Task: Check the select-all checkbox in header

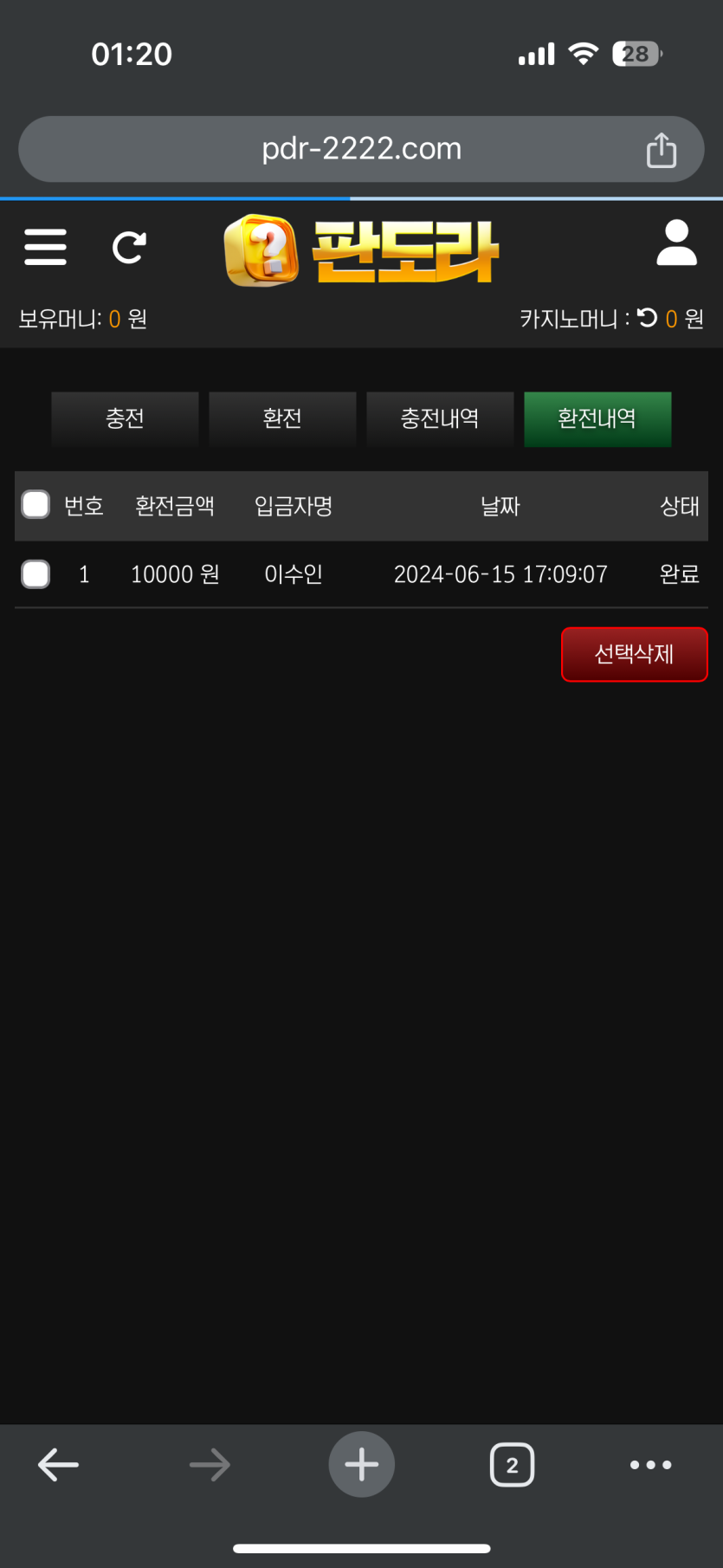Action: click(36, 504)
